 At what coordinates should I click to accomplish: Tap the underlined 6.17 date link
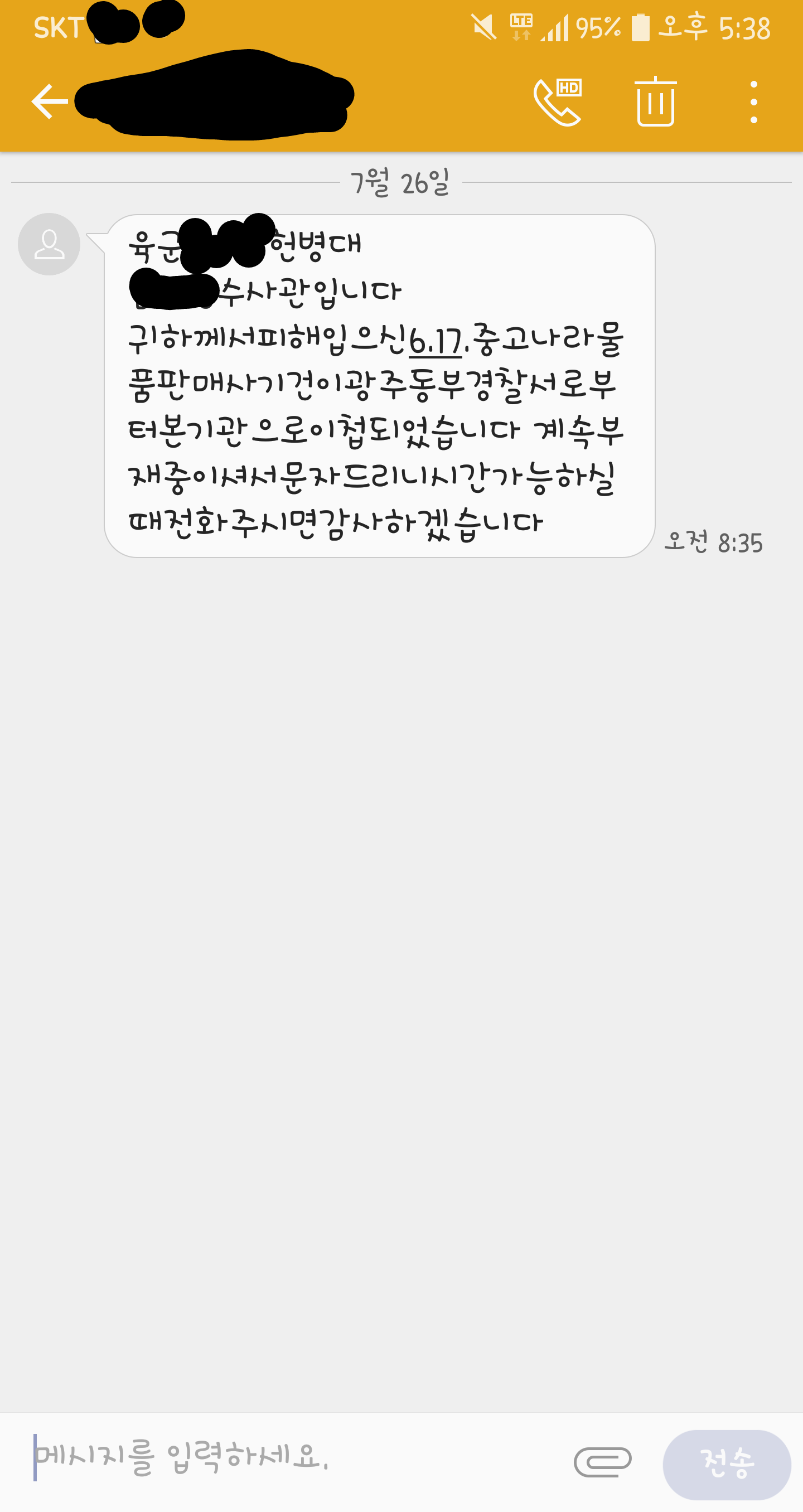tap(435, 341)
